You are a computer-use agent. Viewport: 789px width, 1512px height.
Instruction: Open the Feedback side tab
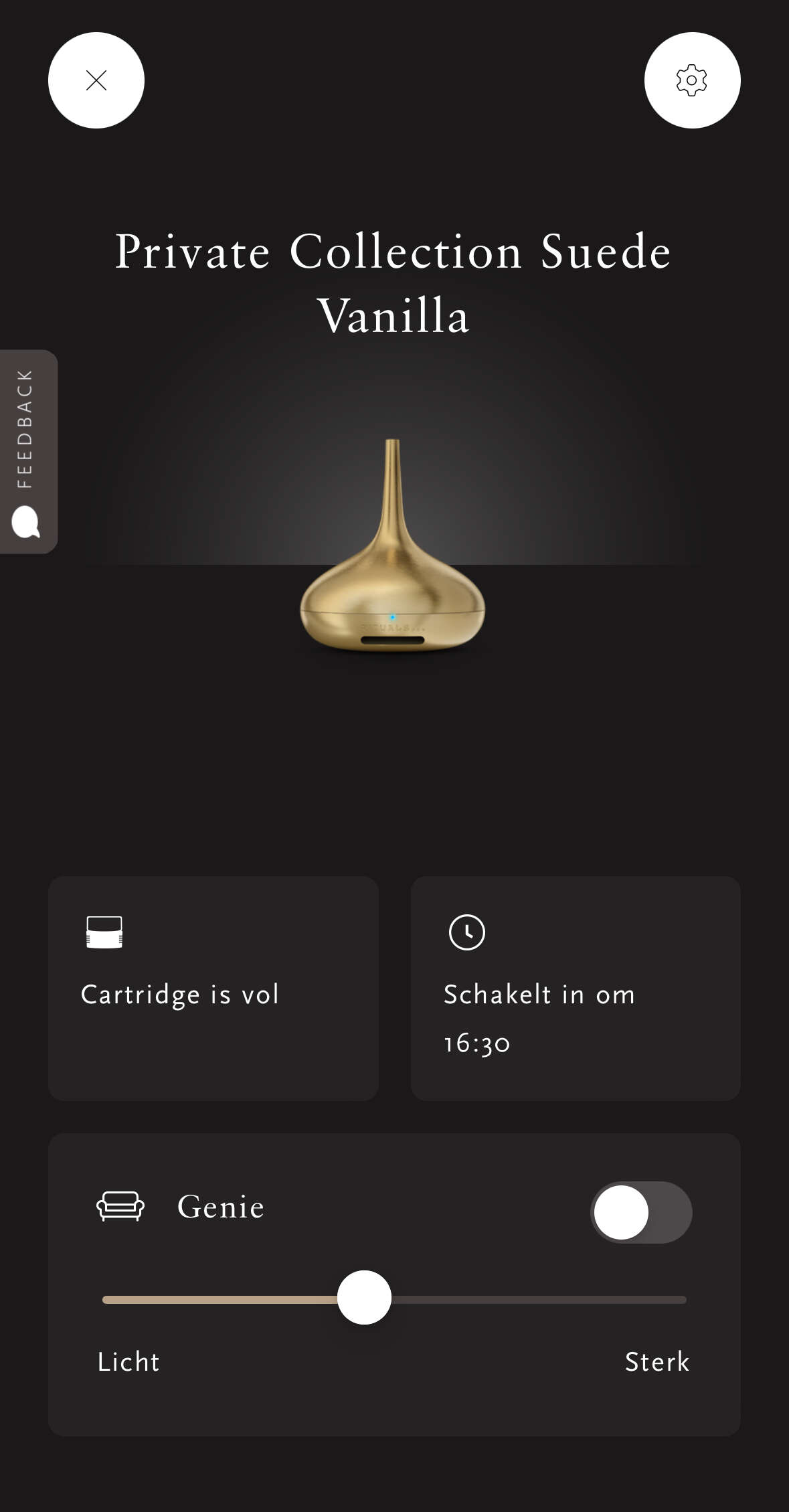coord(27,452)
